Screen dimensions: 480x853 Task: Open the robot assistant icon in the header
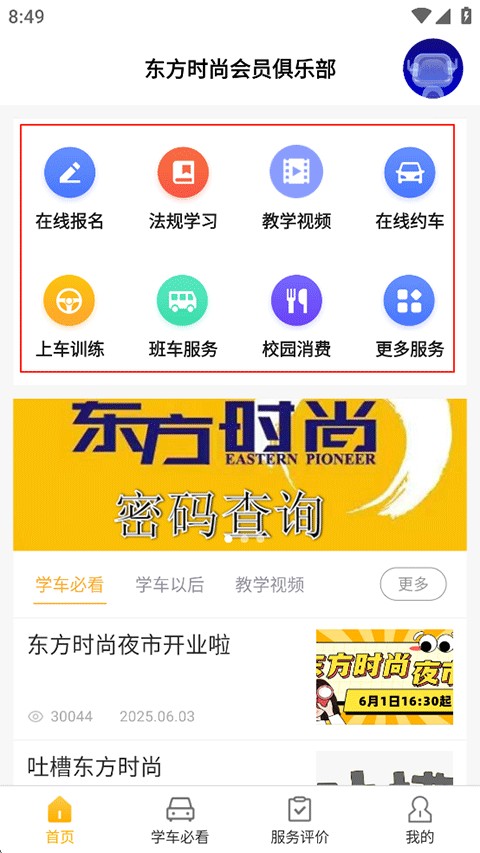click(433, 69)
